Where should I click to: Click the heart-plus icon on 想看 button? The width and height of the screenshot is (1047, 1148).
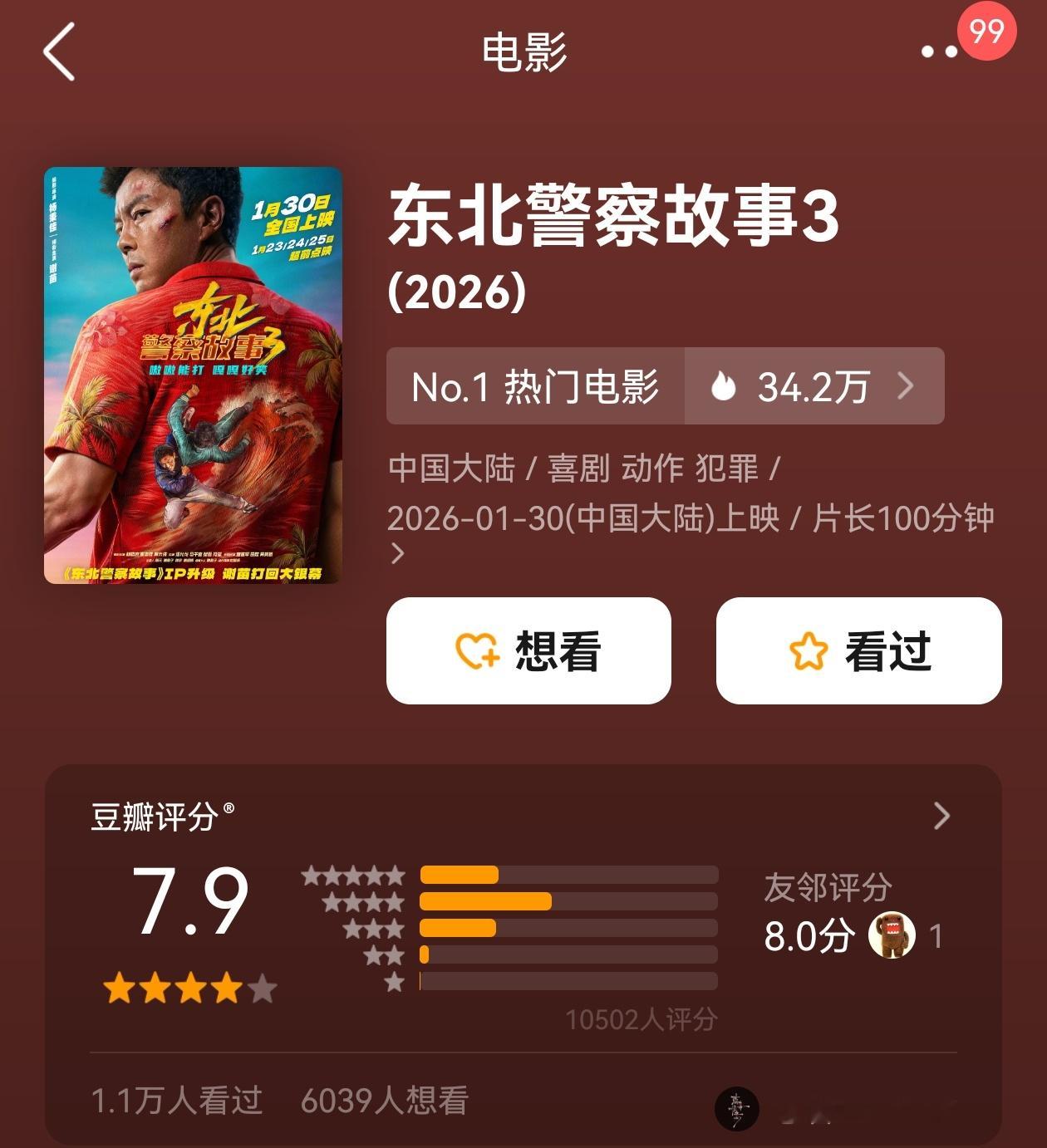pos(475,651)
